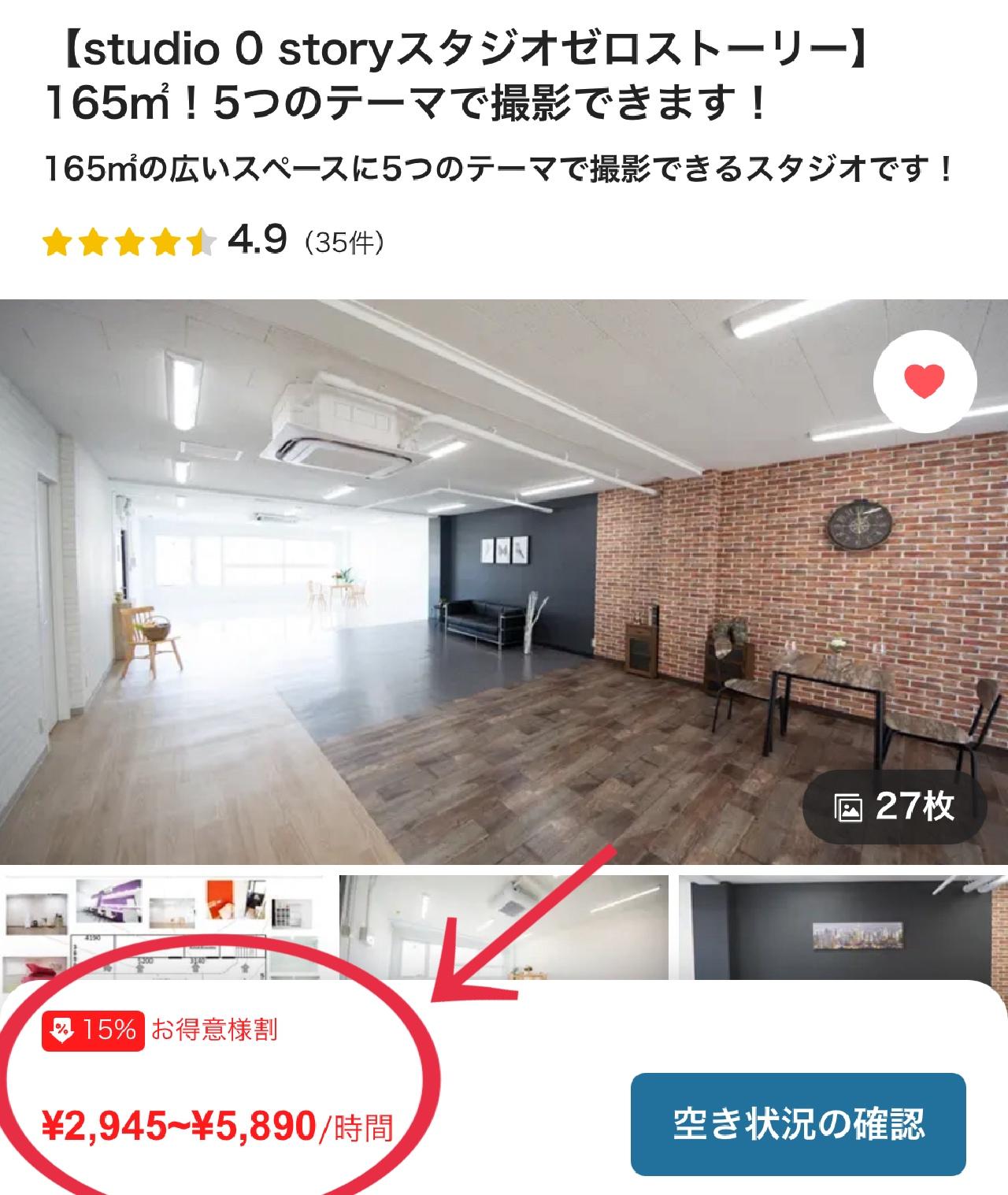Open the white room thumbnail

pos(504,928)
